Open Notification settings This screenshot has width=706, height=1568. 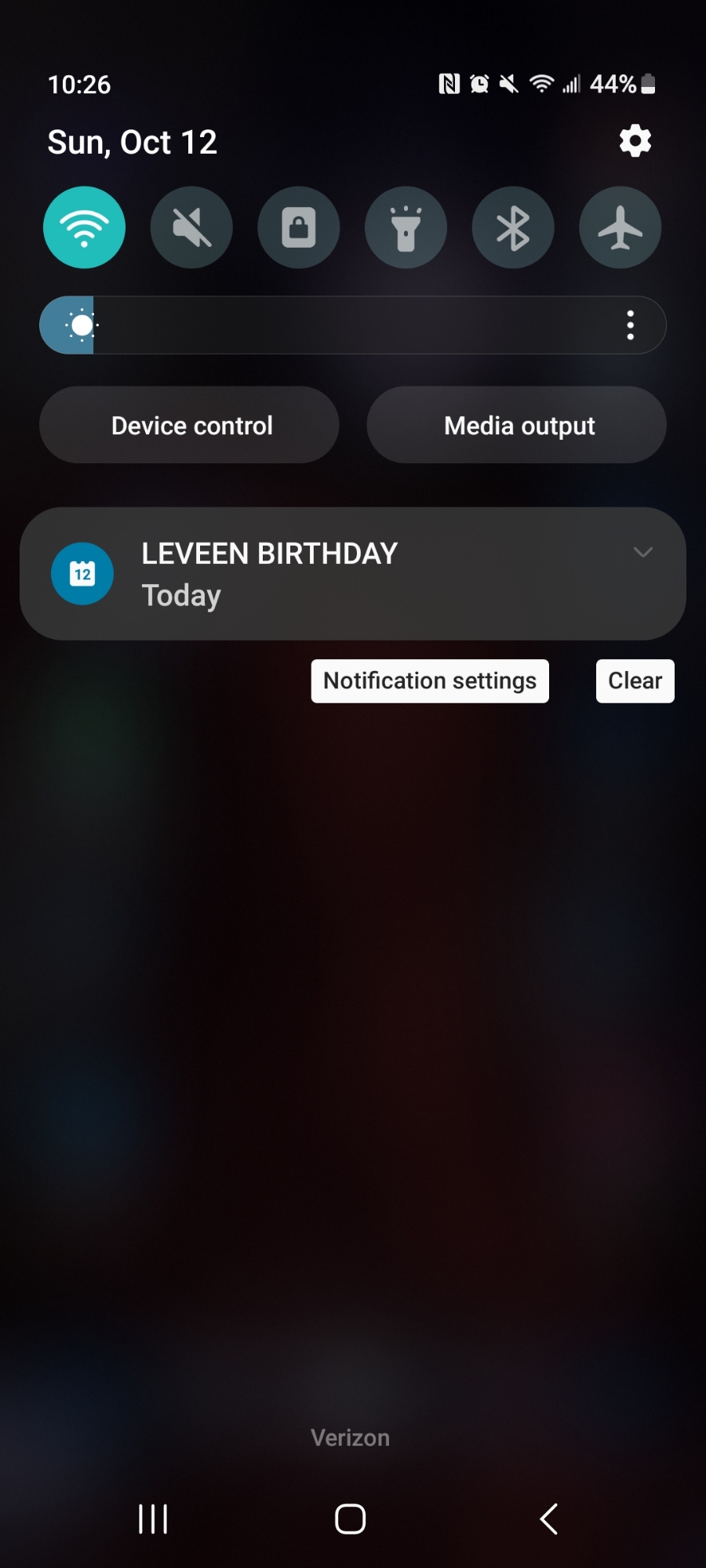tap(430, 681)
